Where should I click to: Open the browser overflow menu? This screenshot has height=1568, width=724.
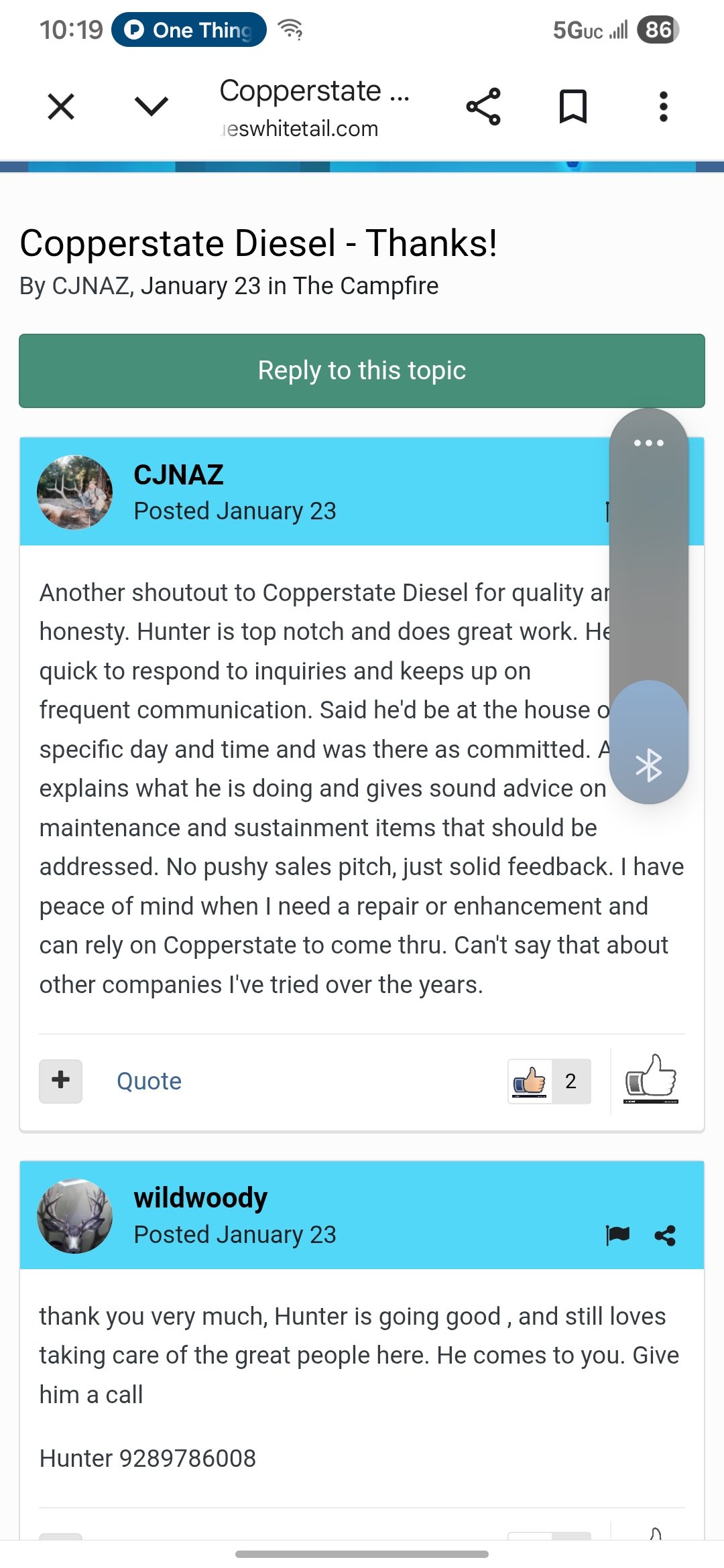point(663,107)
